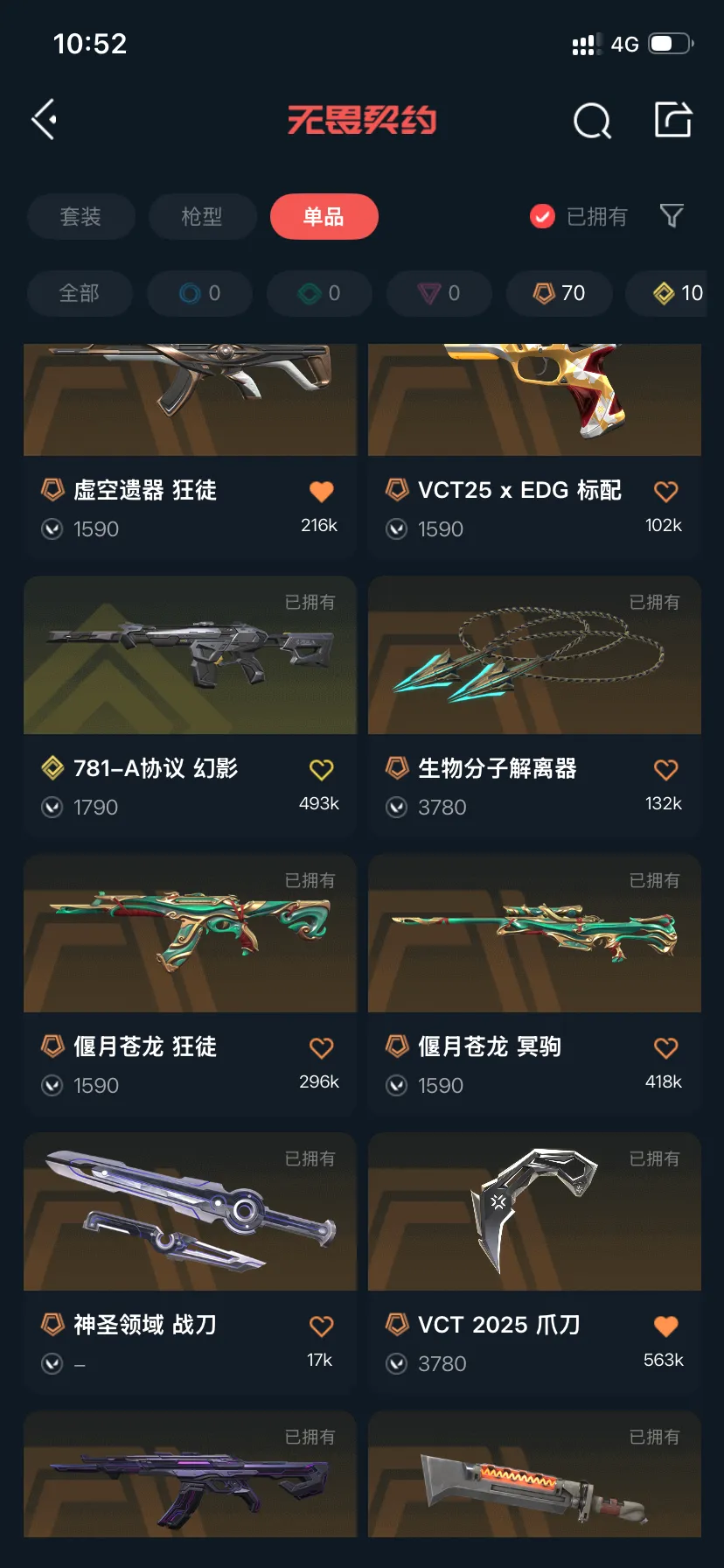Switch to the 套装 tab
The width and height of the screenshot is (724, 1568).
[x=80, y=216]
